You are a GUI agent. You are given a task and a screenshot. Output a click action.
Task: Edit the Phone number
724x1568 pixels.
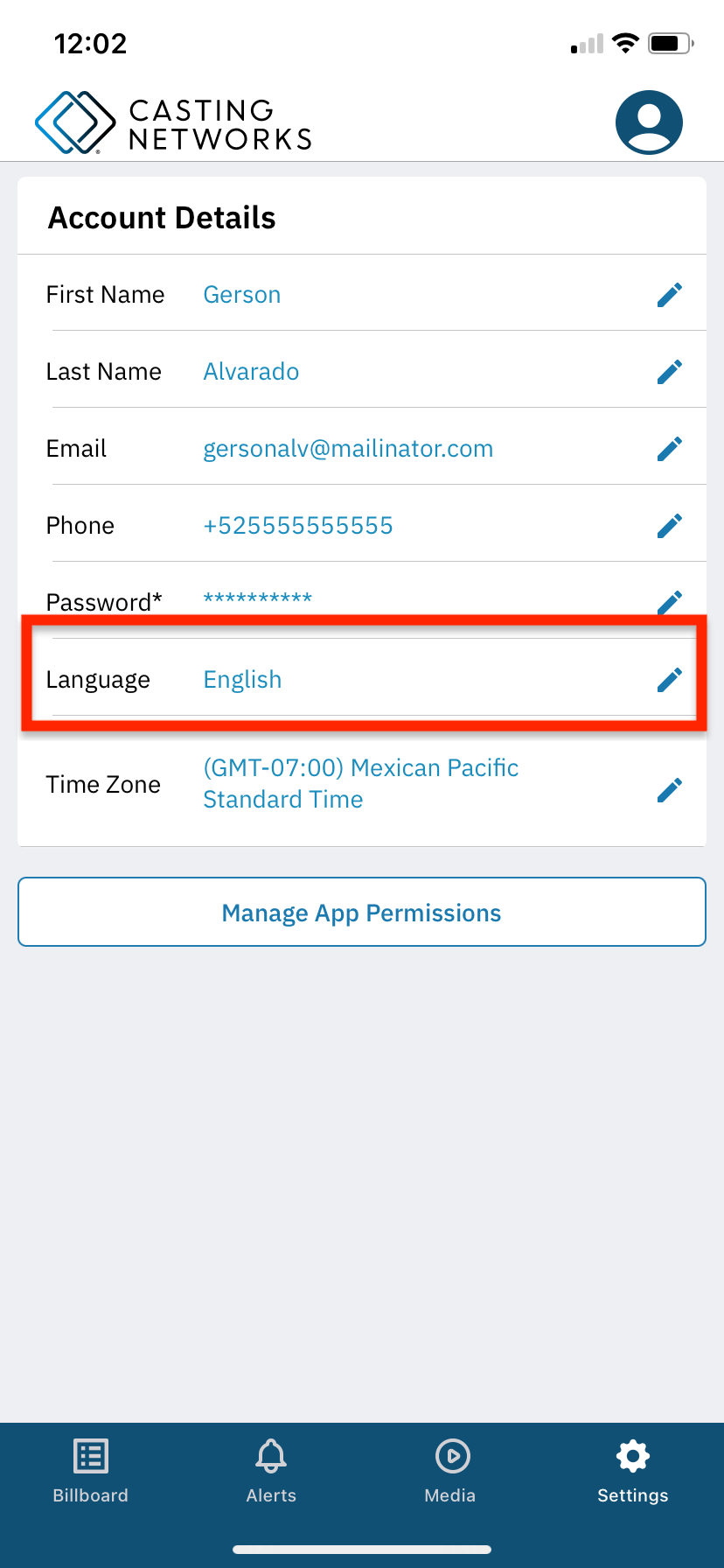pos(670,526)
